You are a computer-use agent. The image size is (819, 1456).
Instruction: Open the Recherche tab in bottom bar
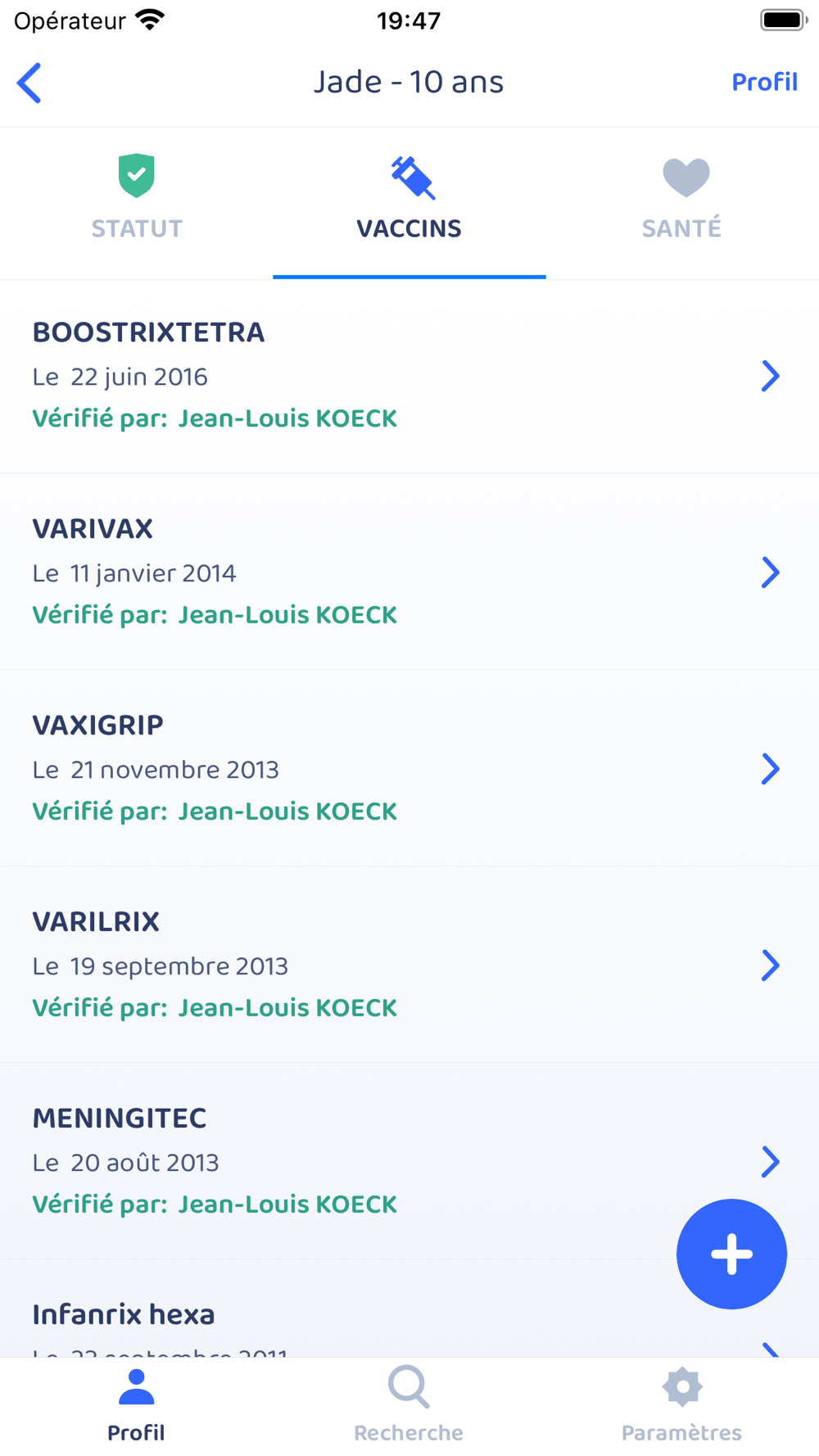[x=409, y=1405]
